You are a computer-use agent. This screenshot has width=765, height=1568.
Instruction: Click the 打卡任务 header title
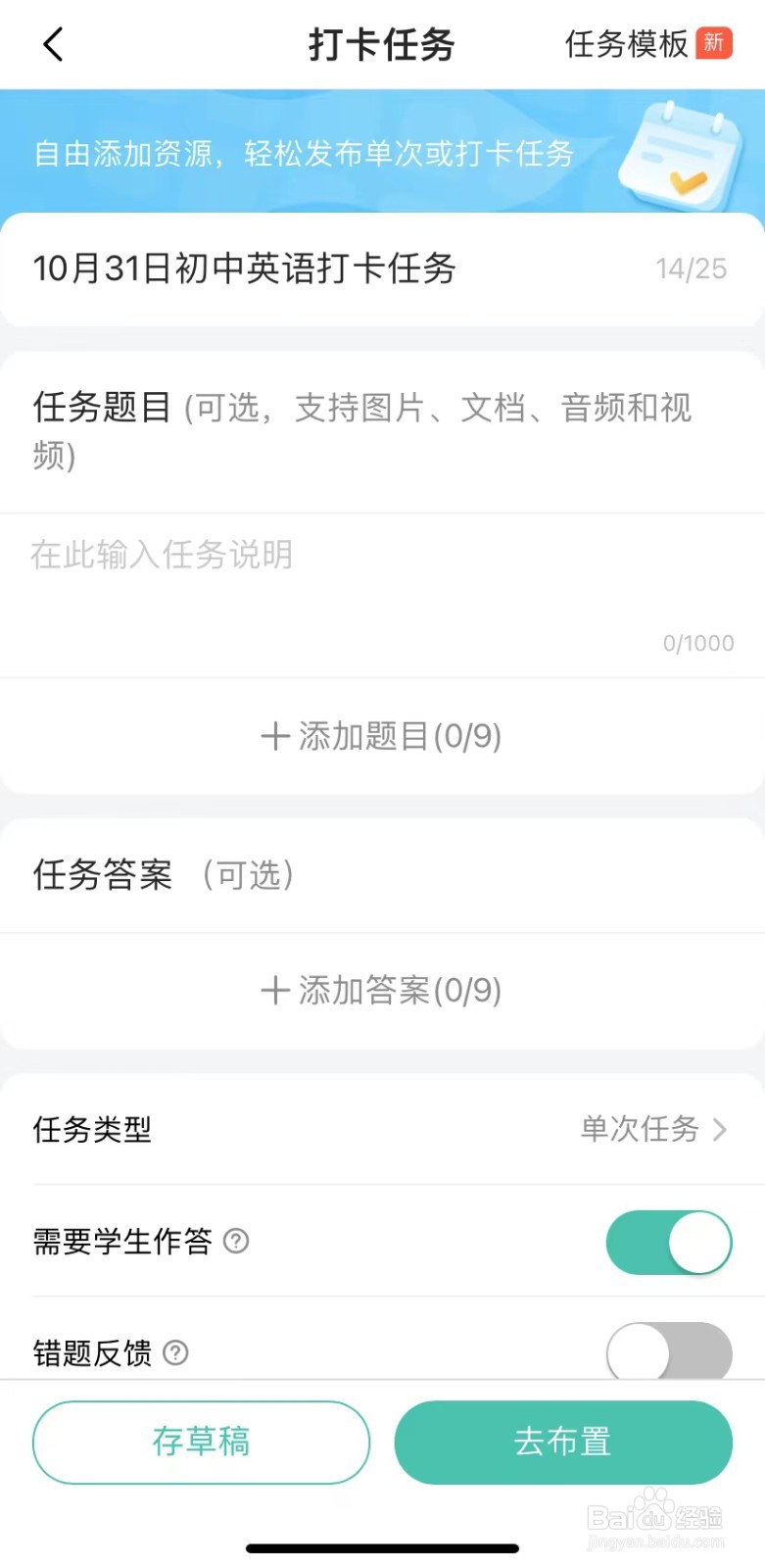tap(382, 44)
